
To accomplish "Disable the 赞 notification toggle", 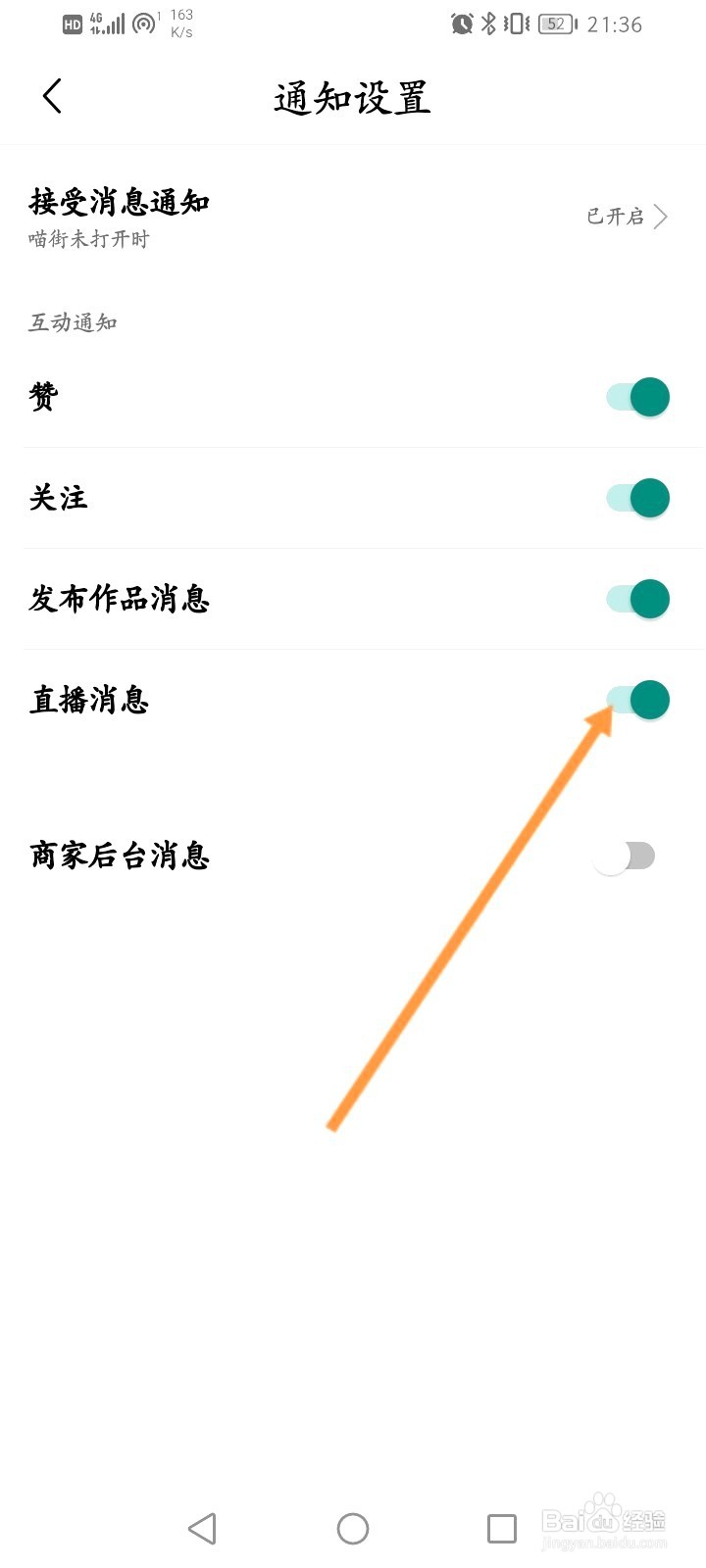I will point(637,397).
